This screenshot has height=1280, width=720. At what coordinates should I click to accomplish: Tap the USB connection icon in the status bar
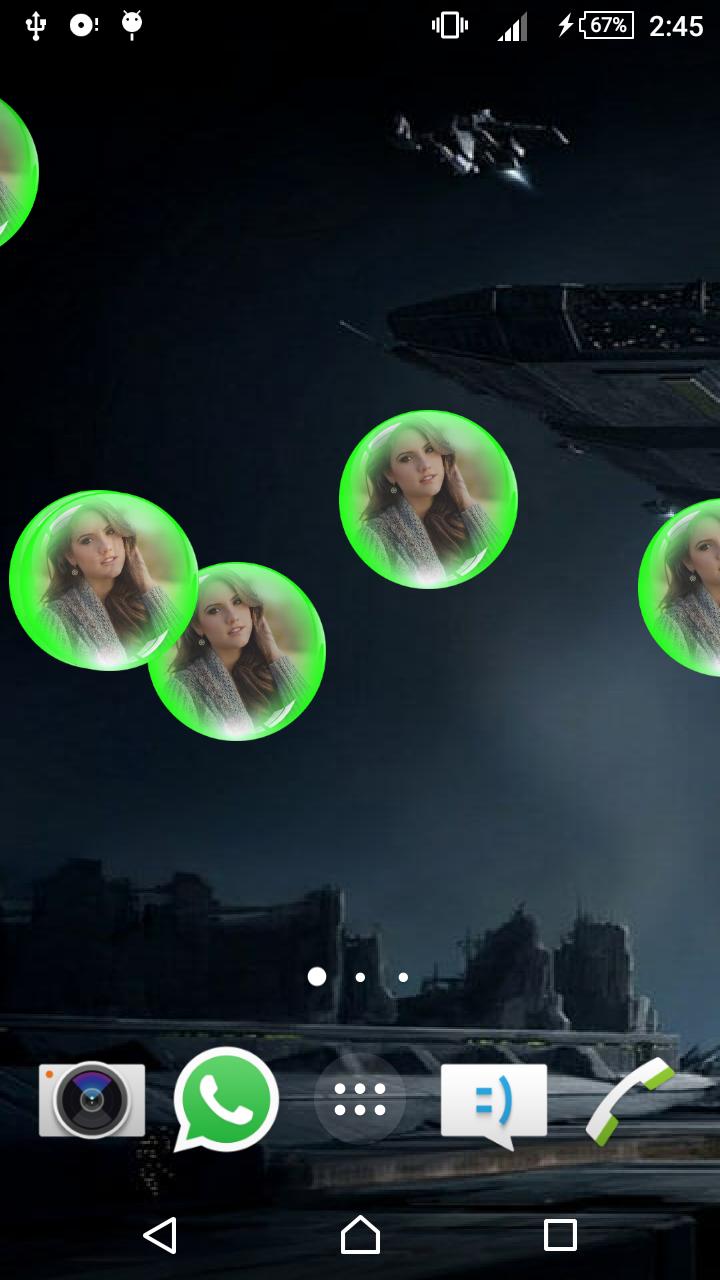coord(38,25)
